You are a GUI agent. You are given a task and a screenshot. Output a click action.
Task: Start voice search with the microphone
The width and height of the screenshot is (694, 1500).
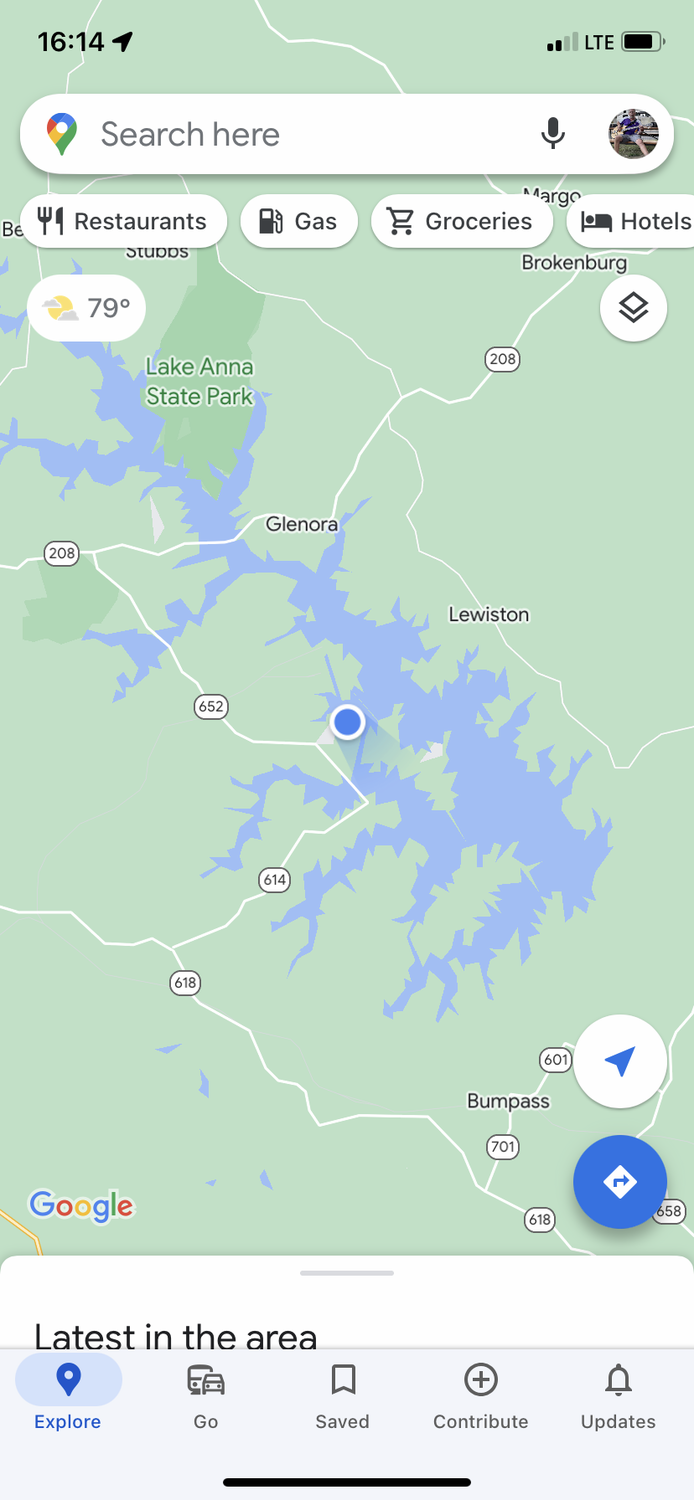tap(552, 133)
